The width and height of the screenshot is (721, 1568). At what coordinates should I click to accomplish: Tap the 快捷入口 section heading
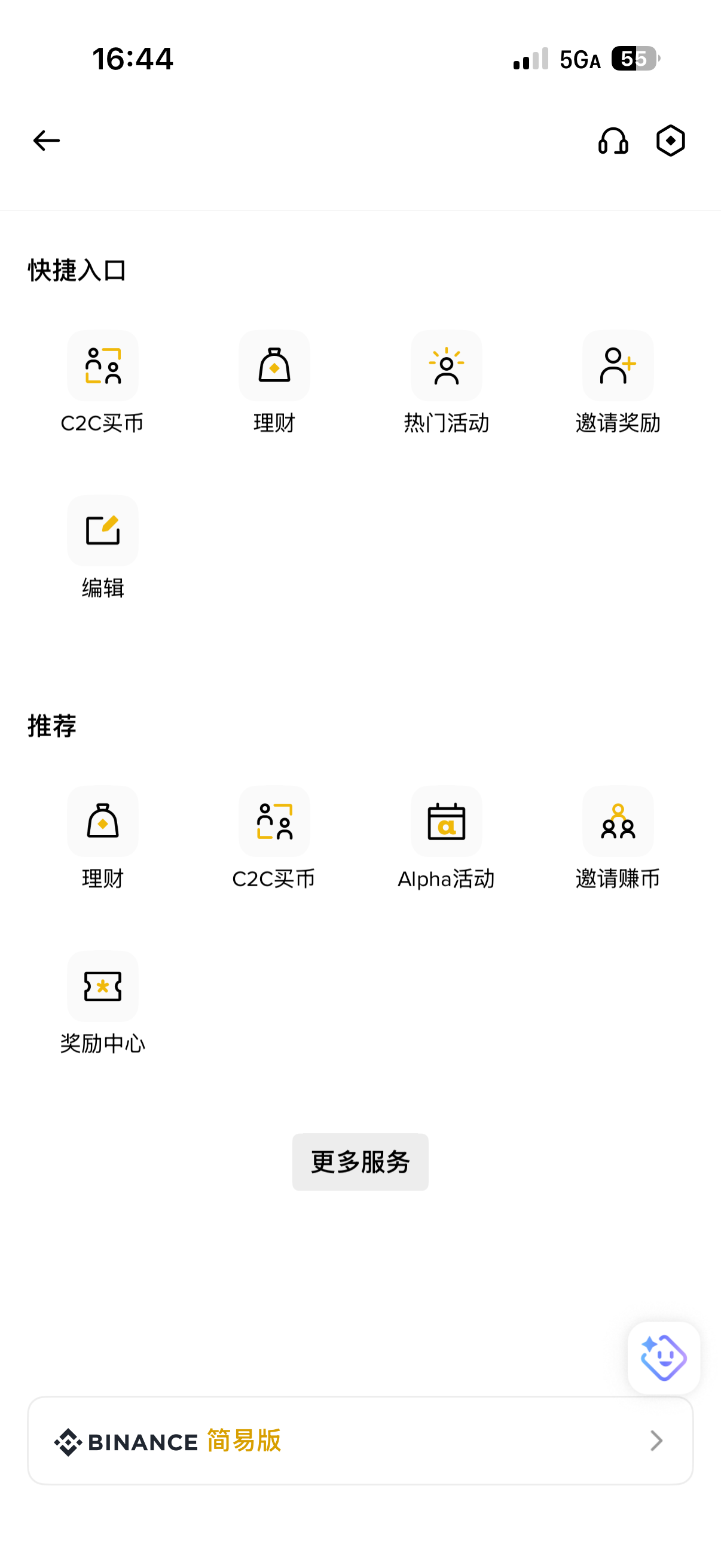point(75,270)
